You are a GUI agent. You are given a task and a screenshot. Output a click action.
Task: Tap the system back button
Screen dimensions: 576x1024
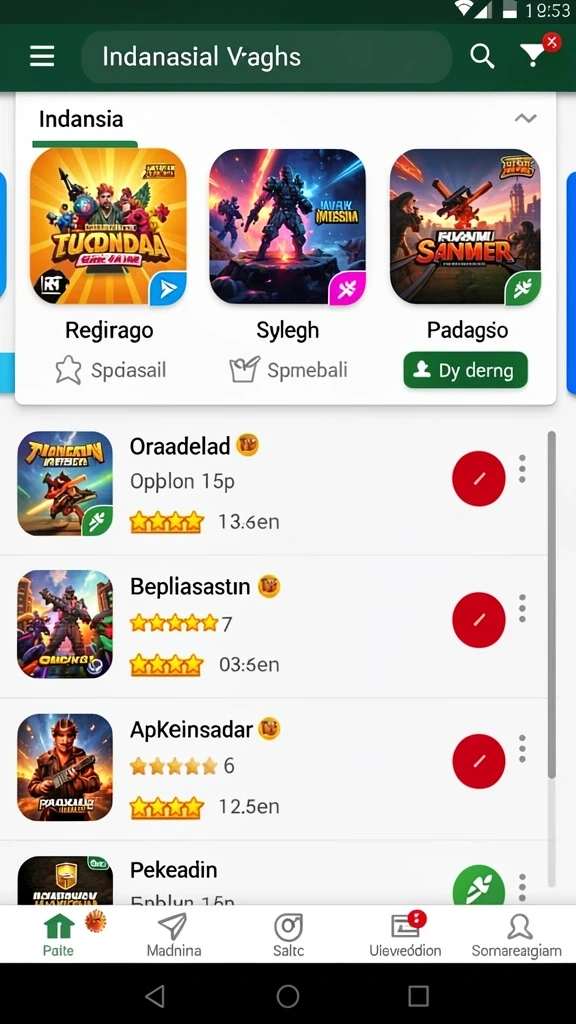click(x=154, y=996)
